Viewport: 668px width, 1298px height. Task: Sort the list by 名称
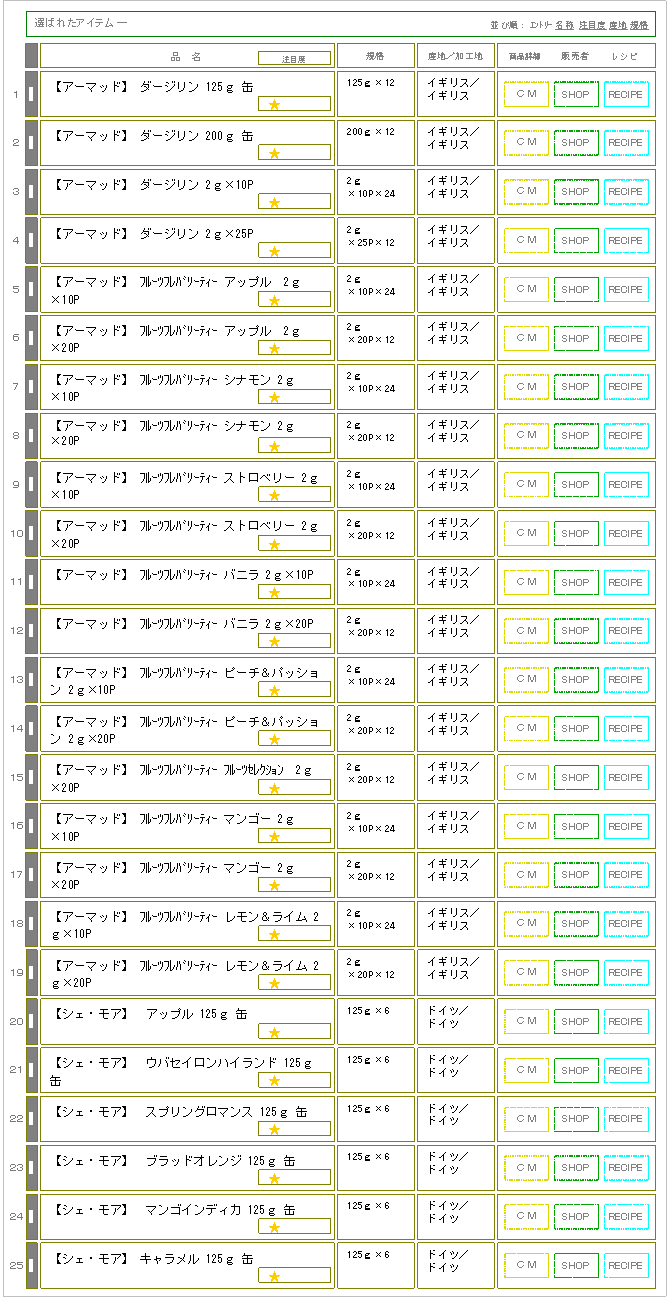click(x=564, y=24)
